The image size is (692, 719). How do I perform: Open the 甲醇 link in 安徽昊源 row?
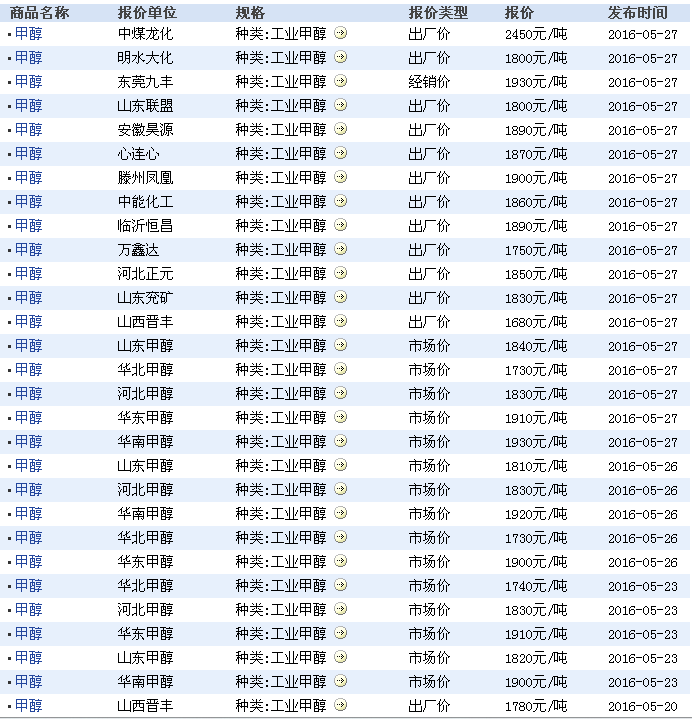[28, 130]
